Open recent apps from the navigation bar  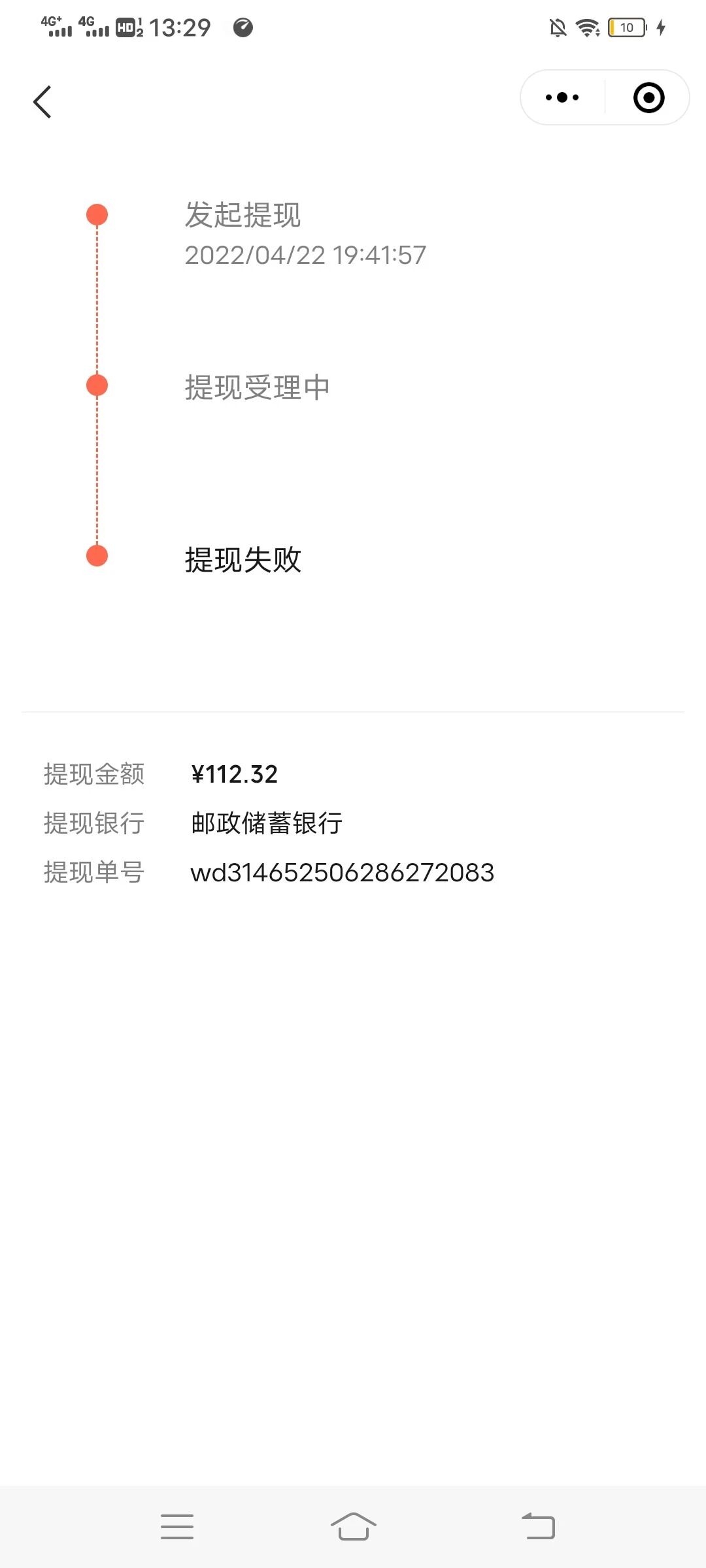[177, 1527]
